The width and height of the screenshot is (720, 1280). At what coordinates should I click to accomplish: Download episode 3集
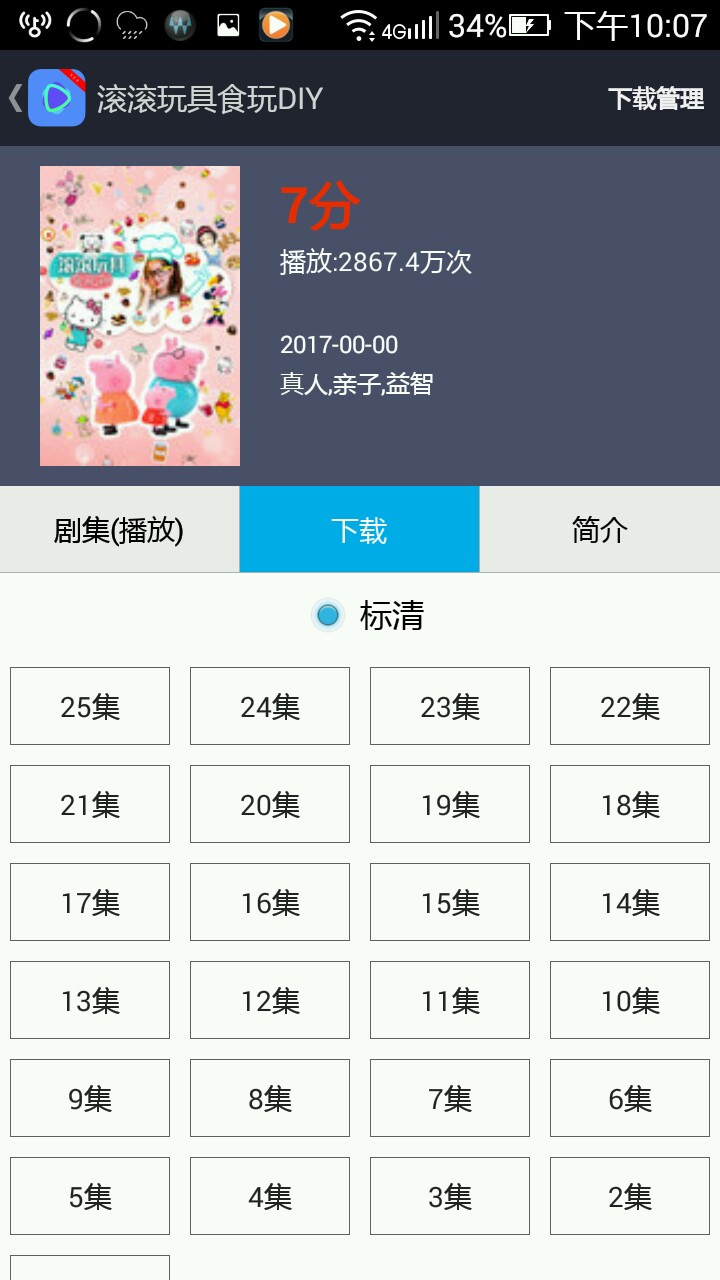[x=450, y=1196]
